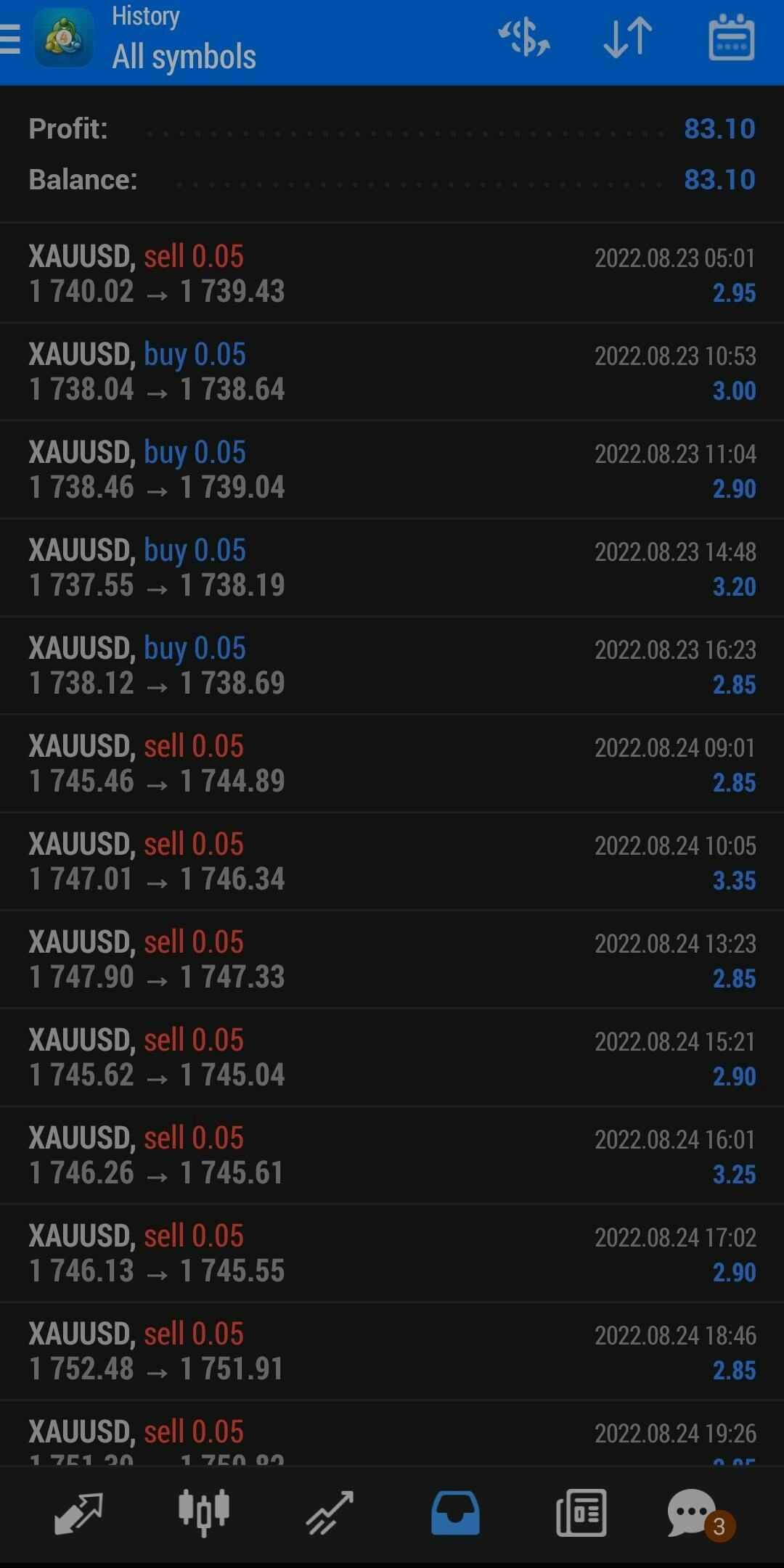Screen dimensions: 784x1568
Task: Select the buy trade at 2022.08.23 14:48
Action: (392, 568)
